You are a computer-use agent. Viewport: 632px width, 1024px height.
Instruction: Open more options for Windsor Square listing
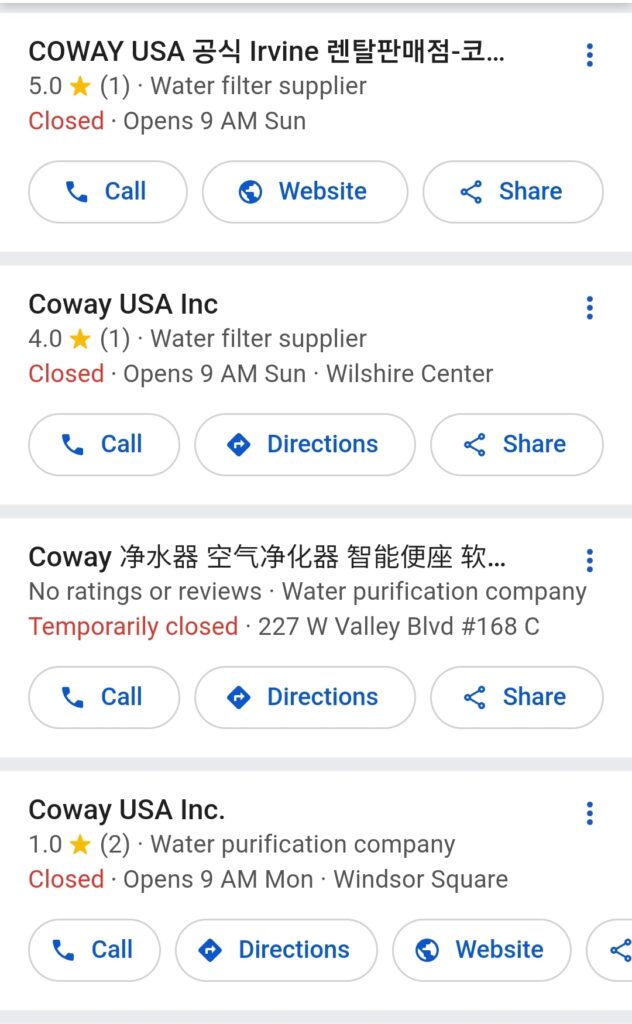(590, 813)
